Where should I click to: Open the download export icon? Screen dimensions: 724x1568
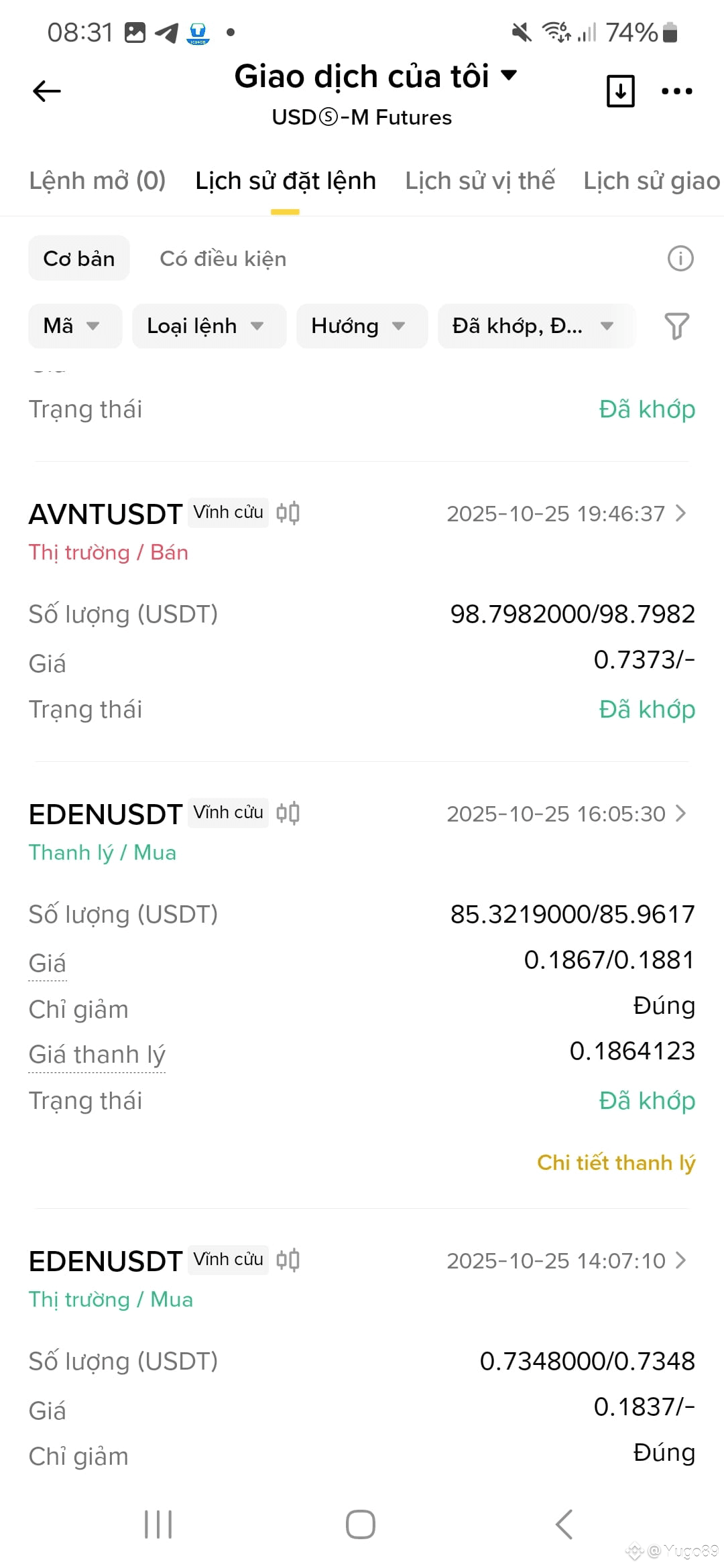click(x=620, y=91)
